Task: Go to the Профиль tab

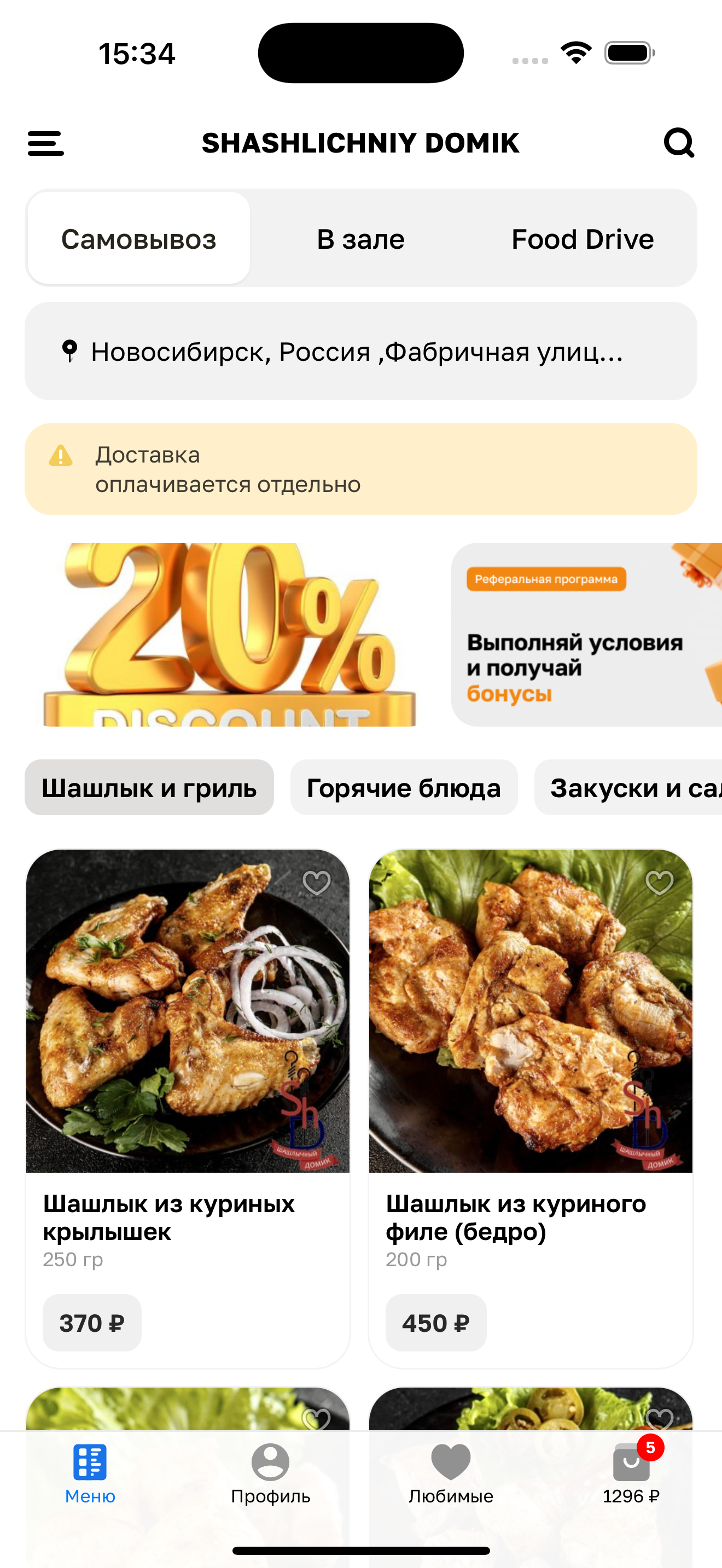Action: tap(270, 1473)
